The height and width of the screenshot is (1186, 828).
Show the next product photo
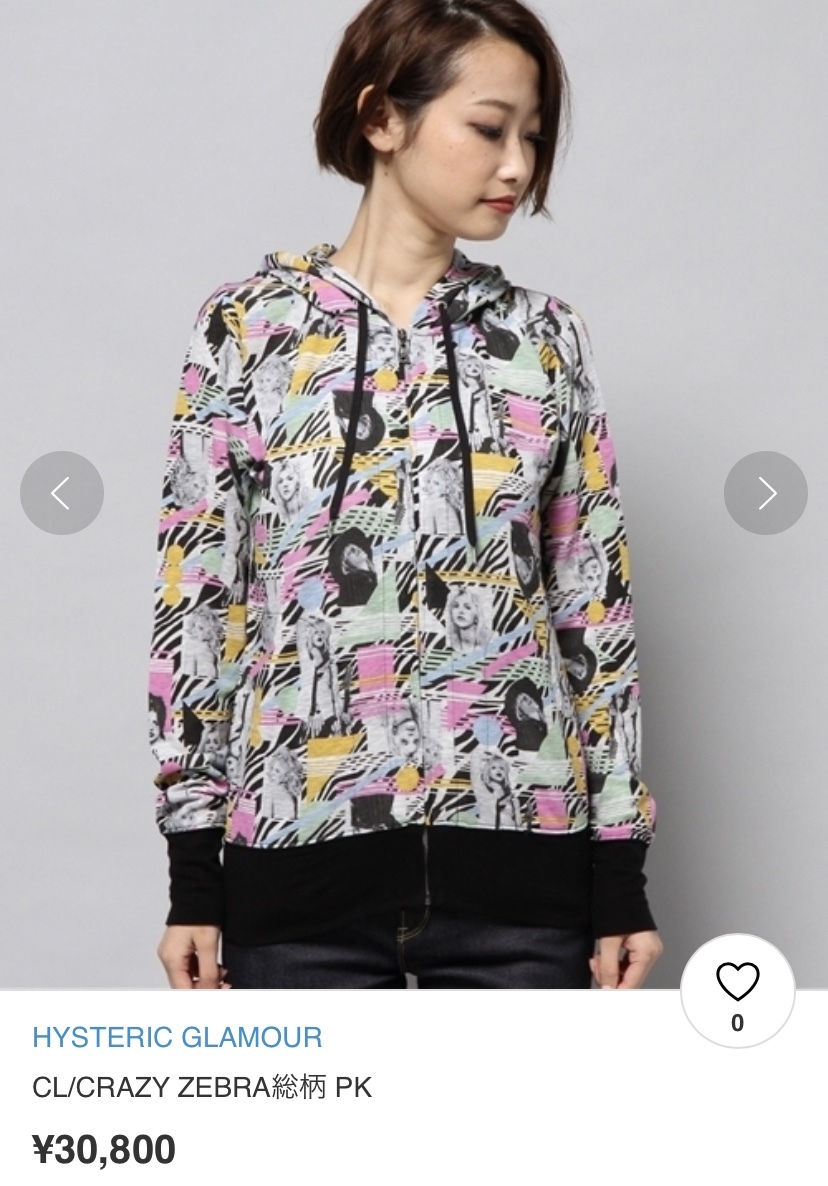click(x=765, y=492)
